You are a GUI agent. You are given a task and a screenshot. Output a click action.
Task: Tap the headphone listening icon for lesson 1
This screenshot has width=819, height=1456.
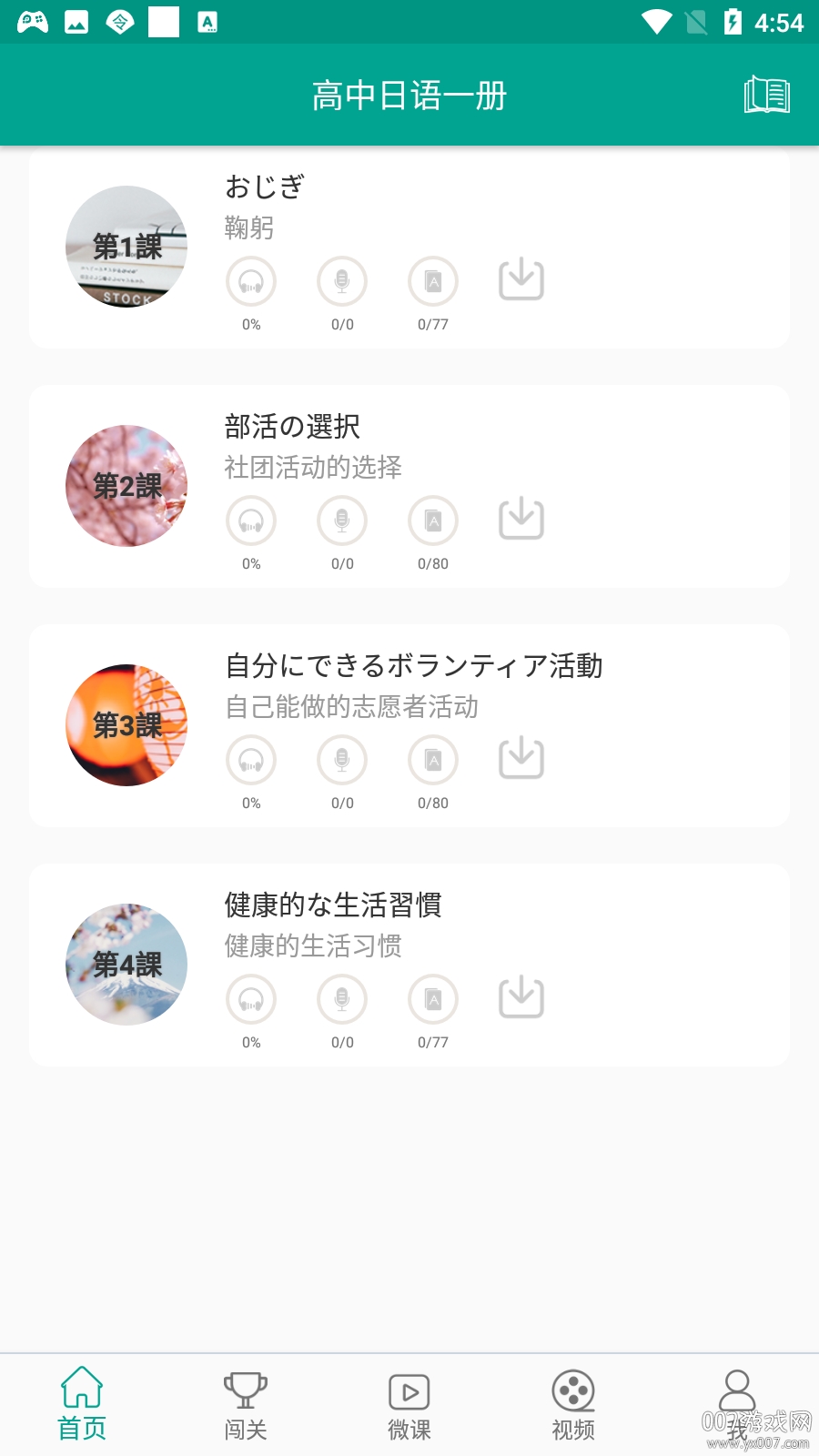point(251,282)
